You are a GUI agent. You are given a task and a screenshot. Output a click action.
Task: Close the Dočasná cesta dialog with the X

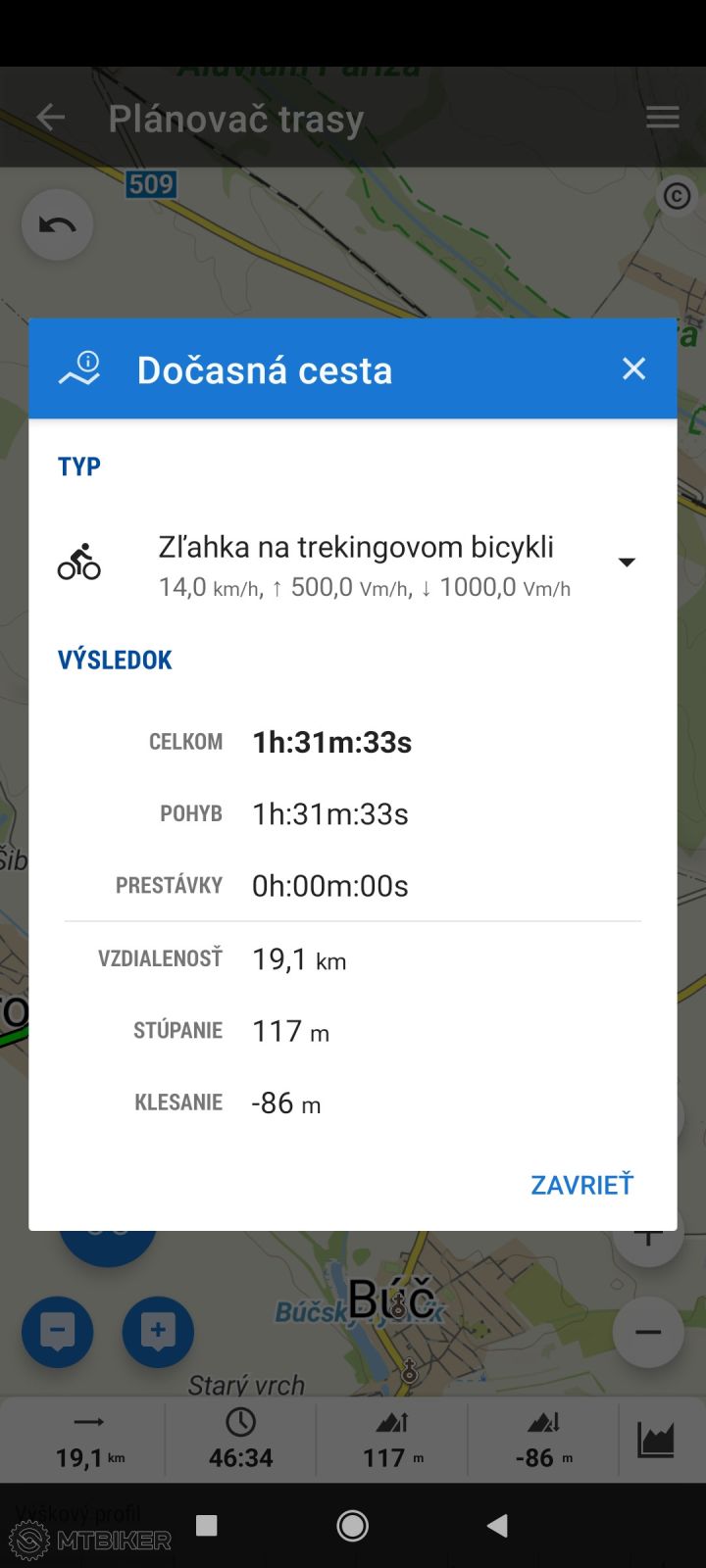[633, 368]
